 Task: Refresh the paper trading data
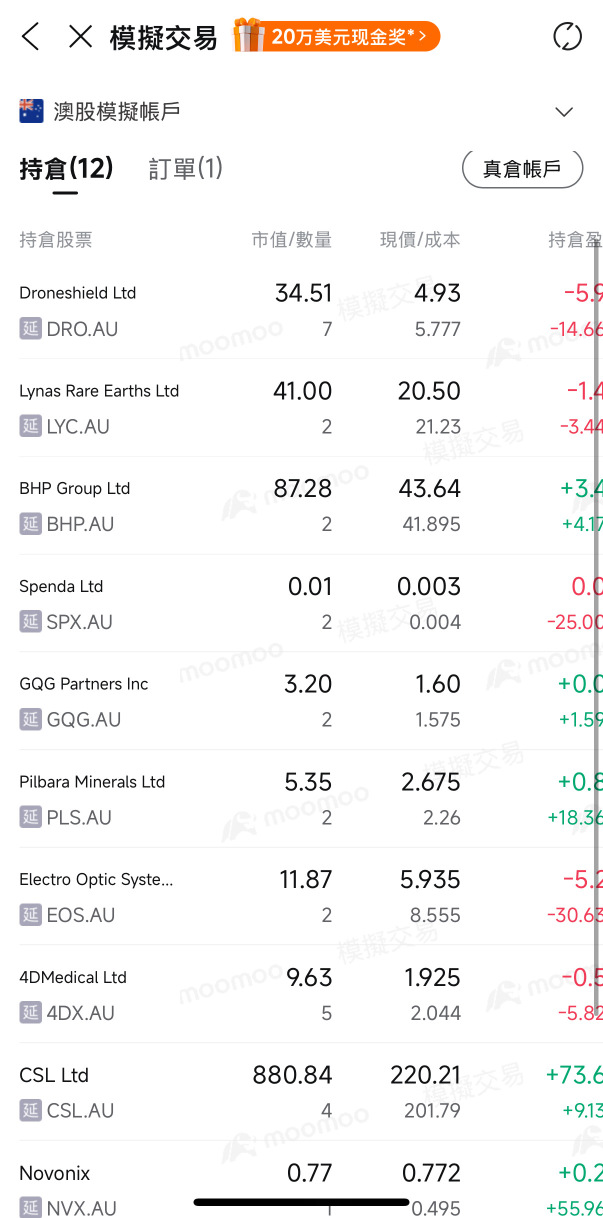(x=567, y=37)
